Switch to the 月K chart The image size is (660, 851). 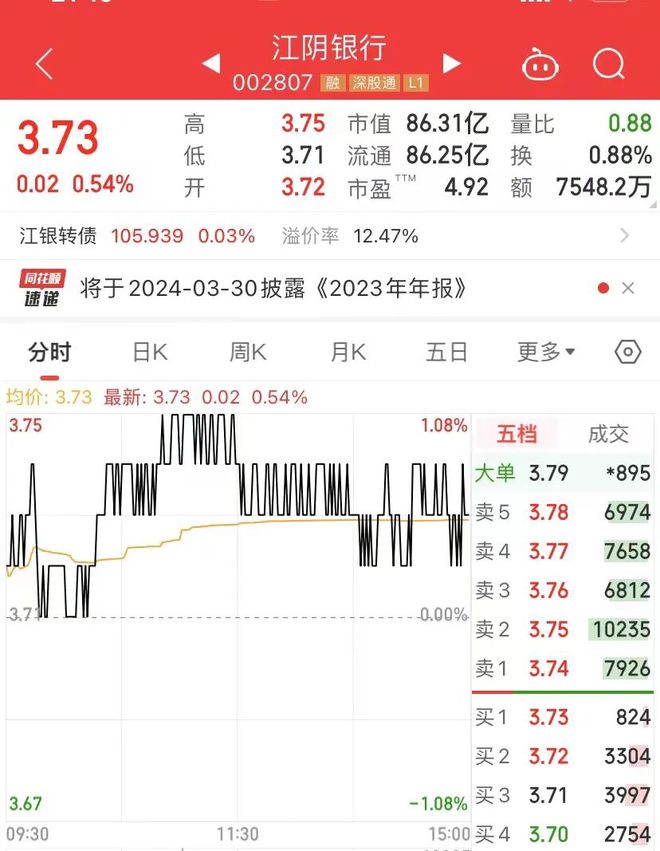pyautogui.click(x=348, y=352)
